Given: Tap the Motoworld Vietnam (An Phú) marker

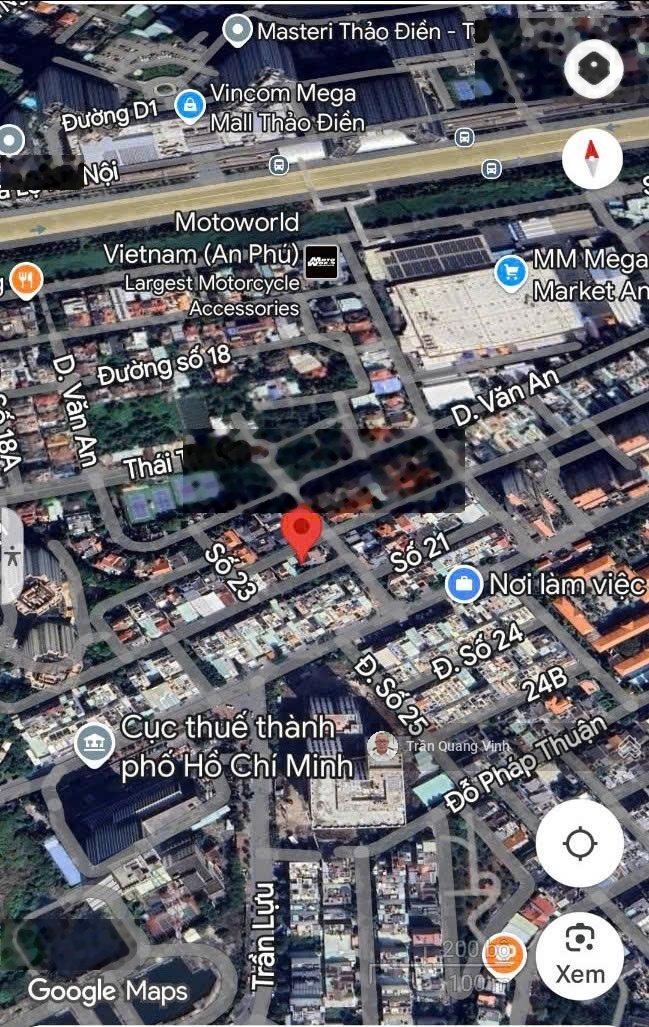Looking at the screenshot, I should pyautogui.click(x=321, y=263).
